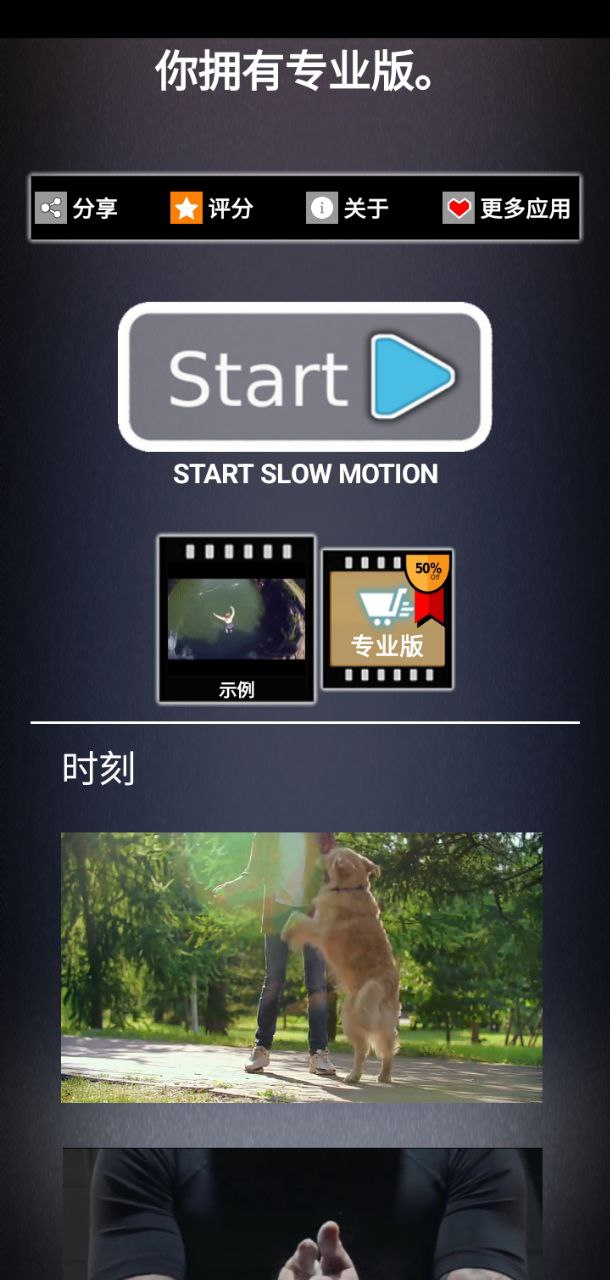The image size is (610, 1280).
Task: Open the 专业版 pro version offer
Action: (x=387, y=619)
